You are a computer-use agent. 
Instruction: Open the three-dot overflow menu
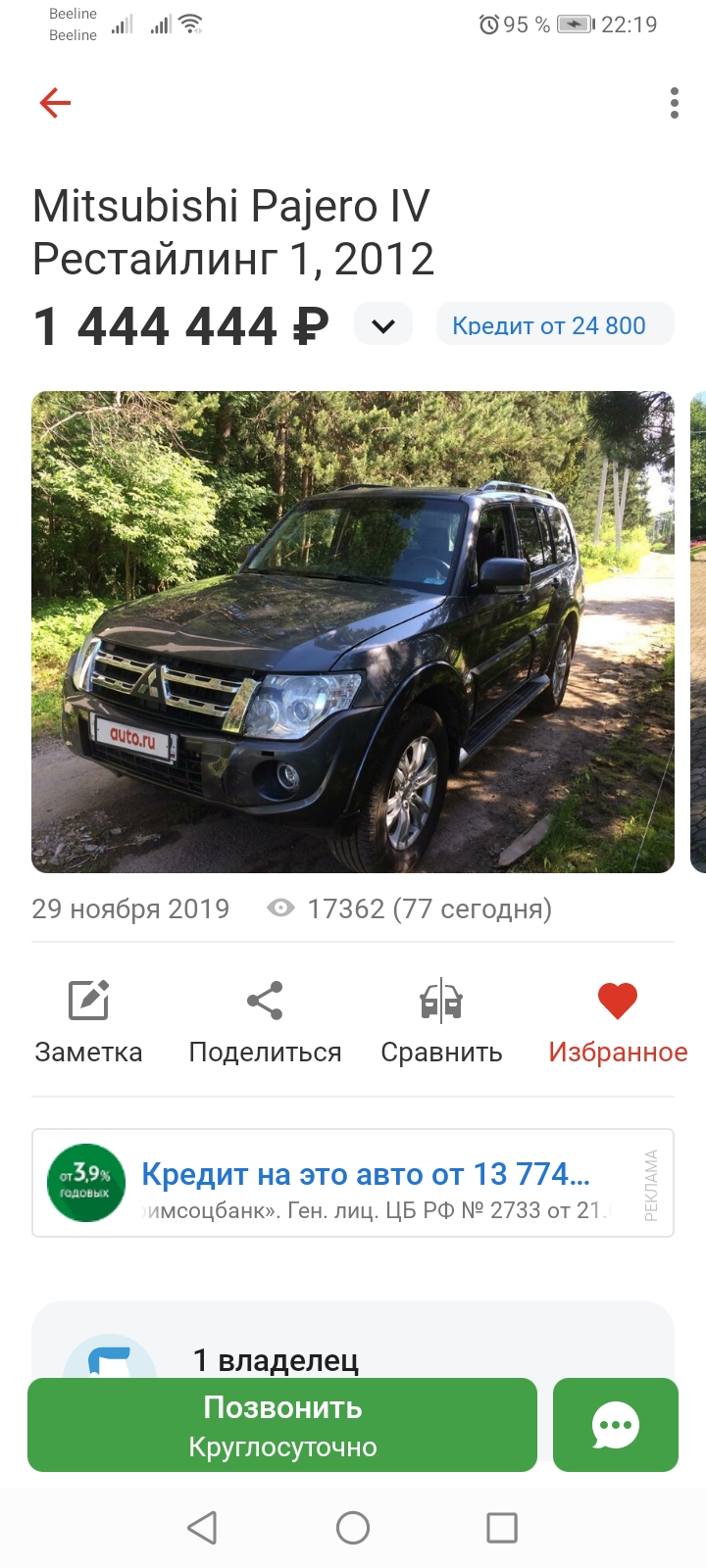point(674,103)
